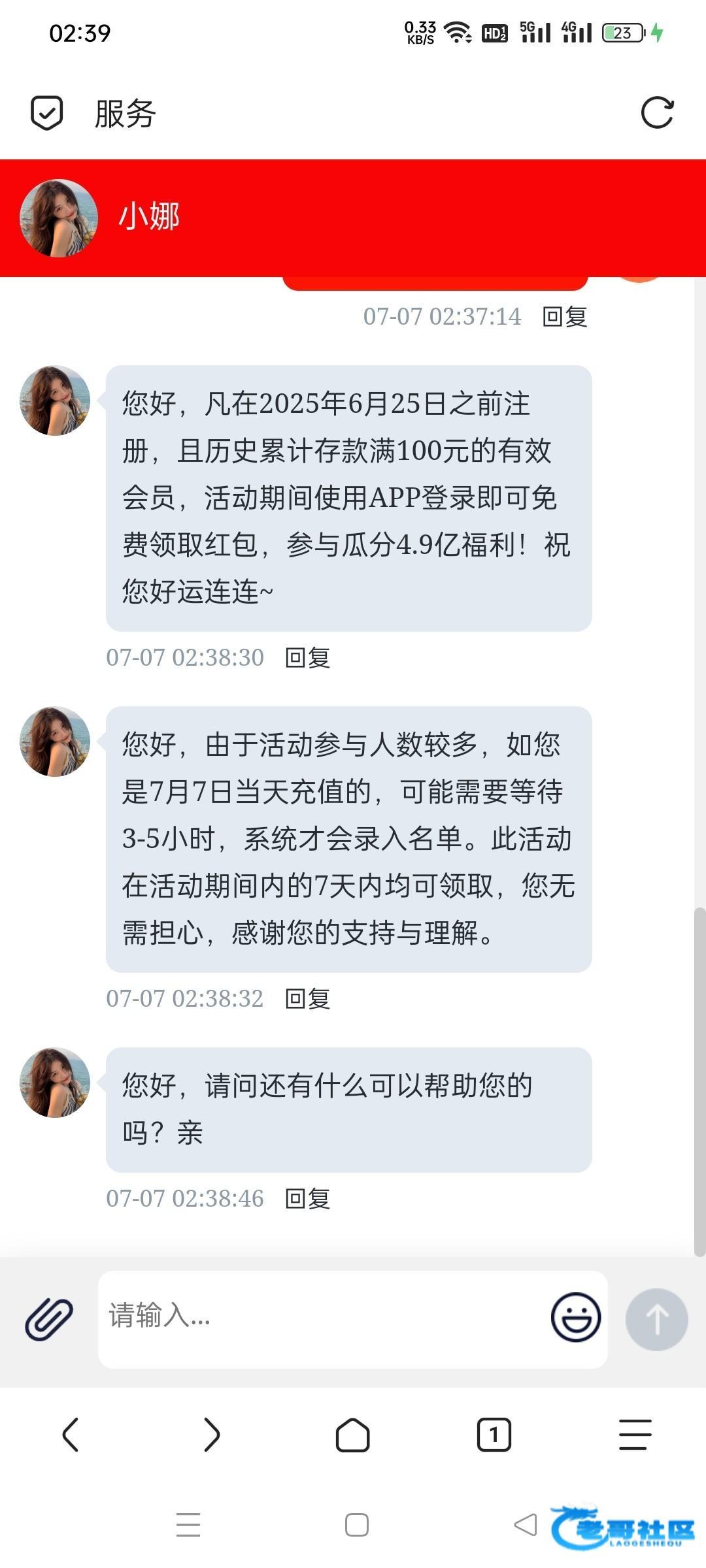The width and height of the screenshot is (706, 1568).
Task: Reply to the 02:38:46 message
Action: click(x=308, y=1198)
